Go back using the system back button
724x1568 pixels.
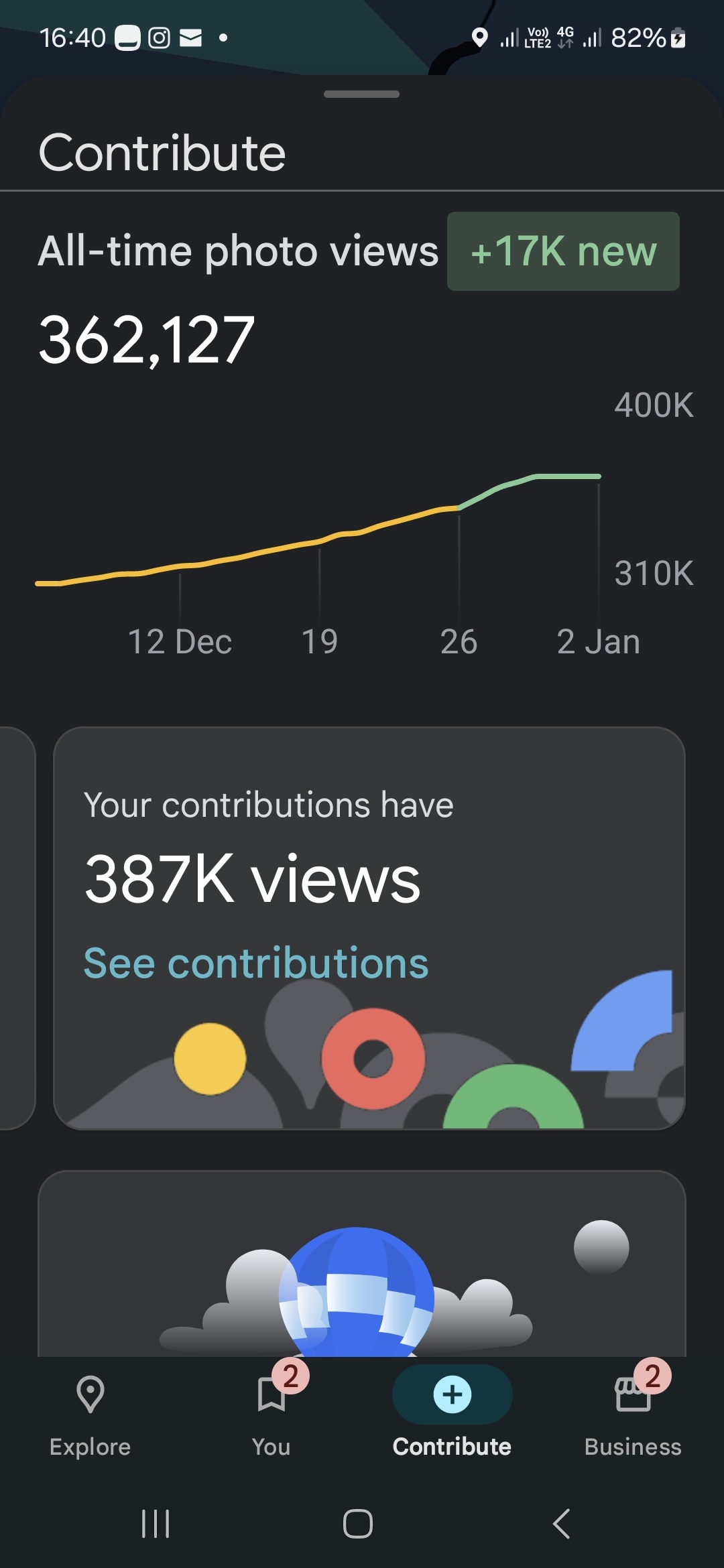pos(561,1524)
